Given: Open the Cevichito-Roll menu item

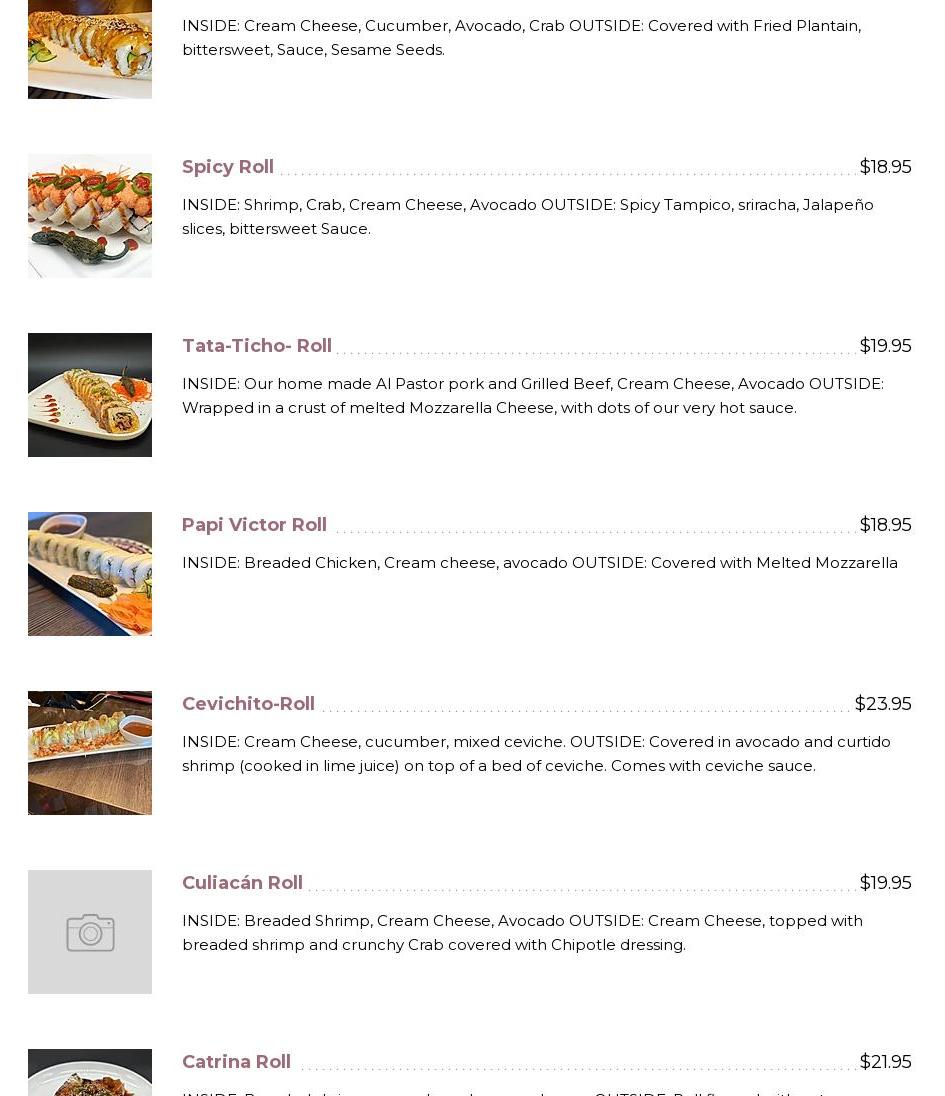Looking at the screenshot, I should click(x=248, y=704).
